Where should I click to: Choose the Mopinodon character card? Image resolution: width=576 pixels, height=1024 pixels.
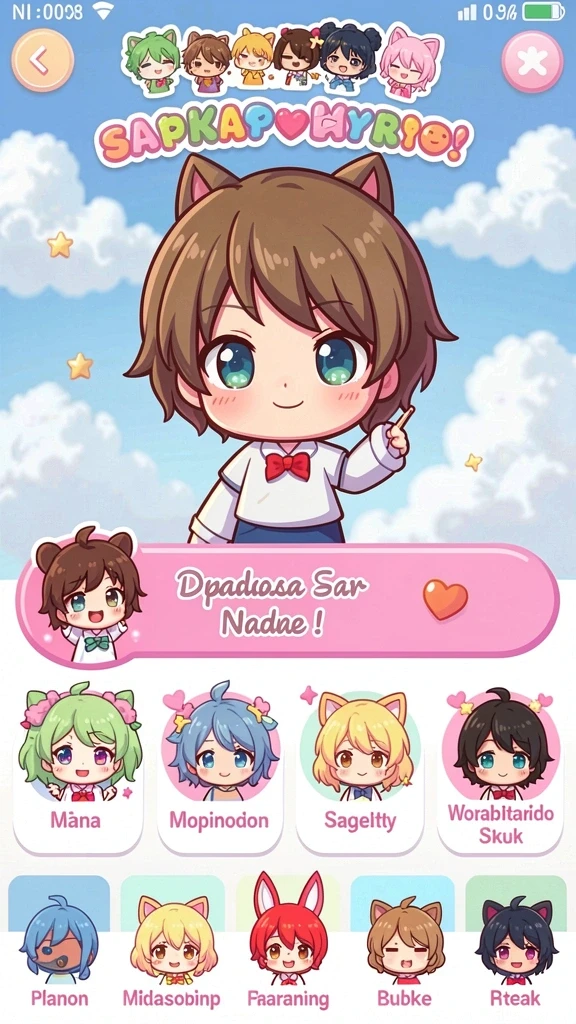[x=219, y=767]
